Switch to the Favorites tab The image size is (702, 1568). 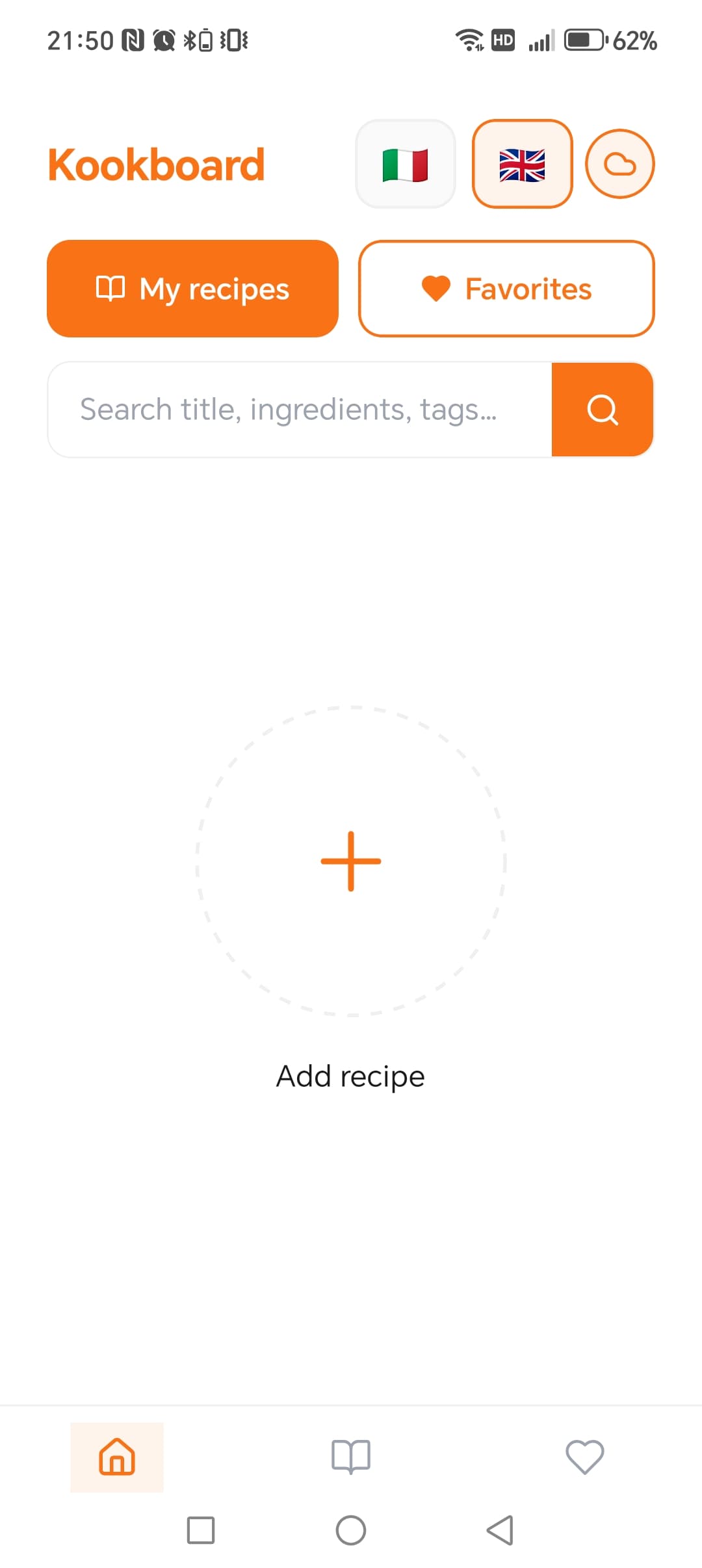(x=506, y=289)
